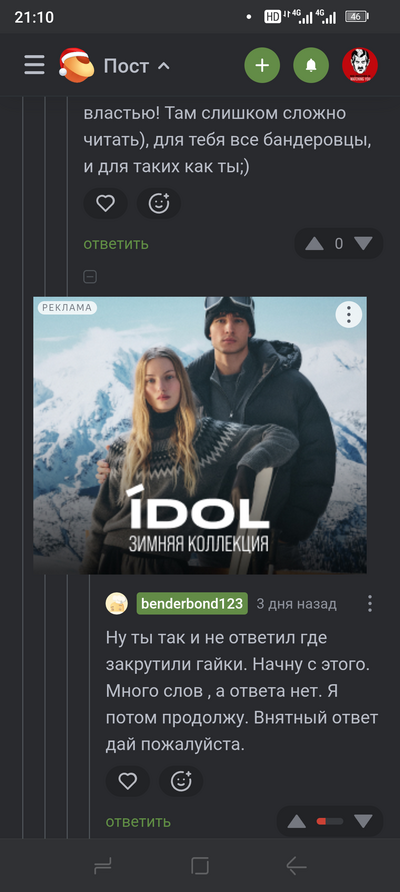Open the profile avatar in header
400x892 pixels.
[x=360, y=65]
